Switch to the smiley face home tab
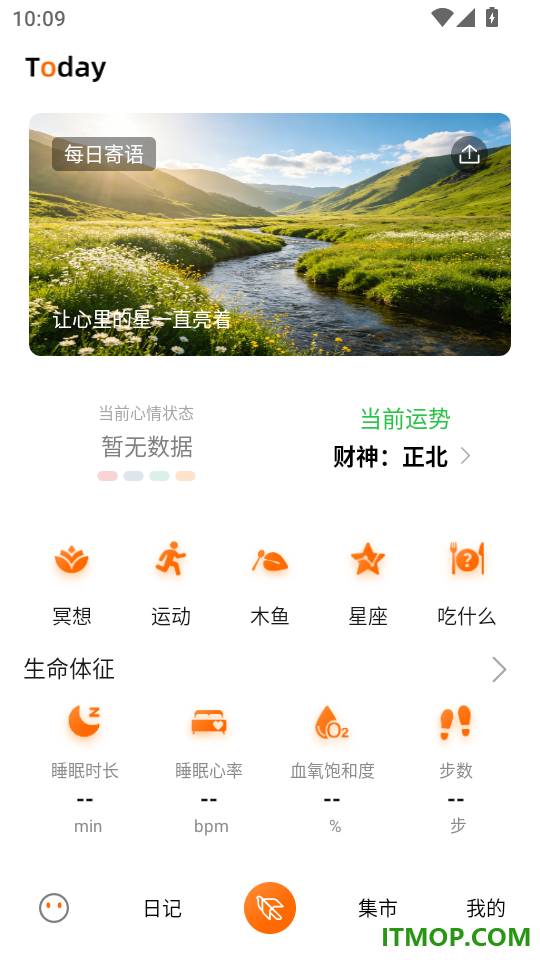Screen dimensions: 540x960 (x=54, y=908)
